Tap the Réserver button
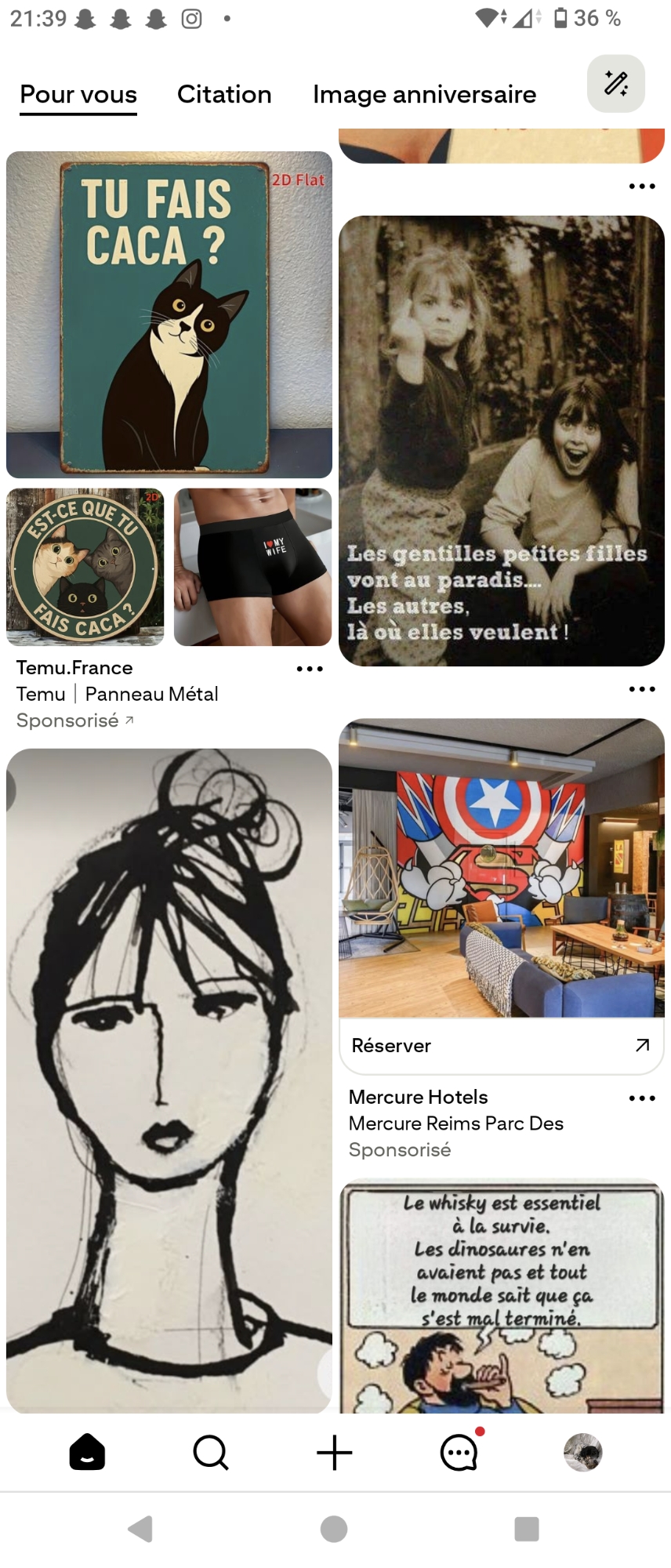 click(502, 1046)
